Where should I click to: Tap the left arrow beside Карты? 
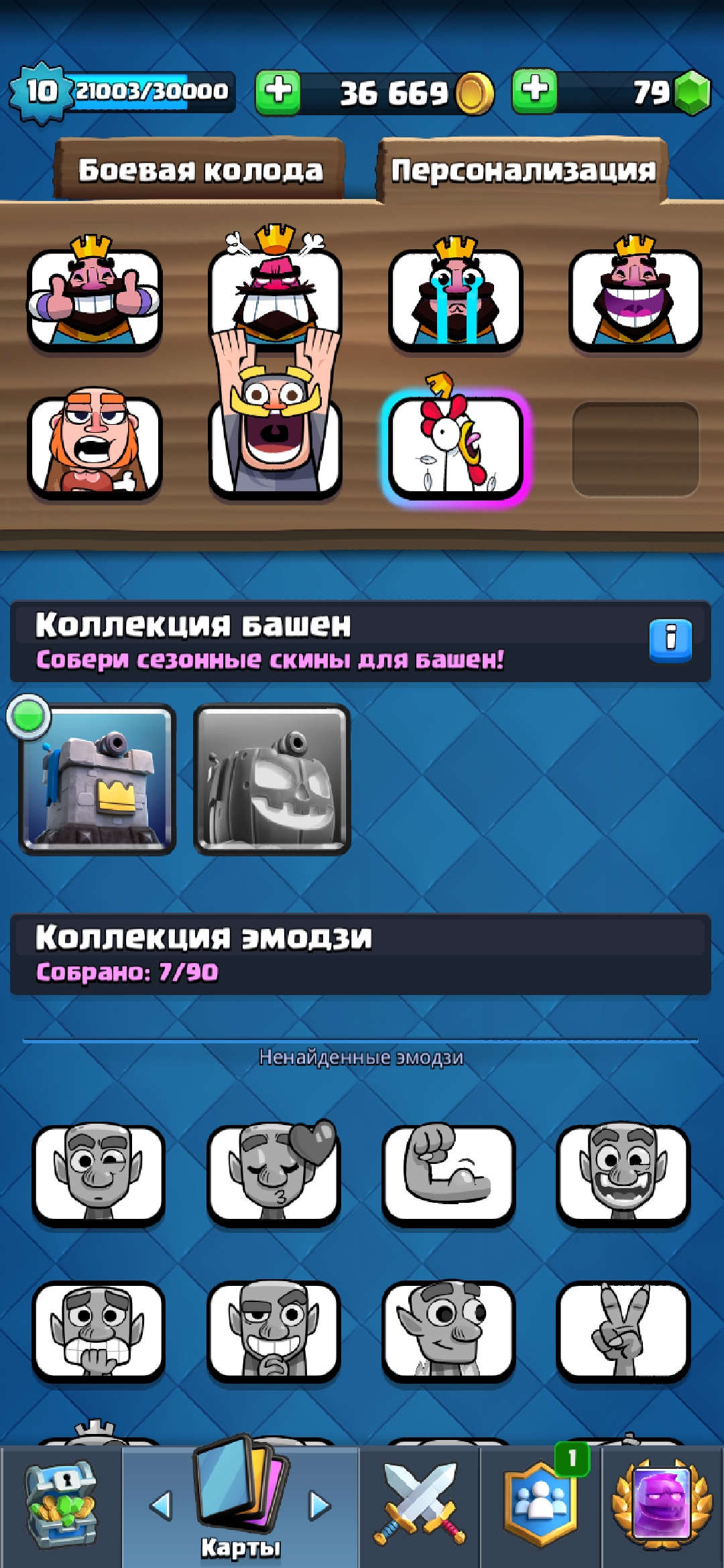click(161, 1505)
